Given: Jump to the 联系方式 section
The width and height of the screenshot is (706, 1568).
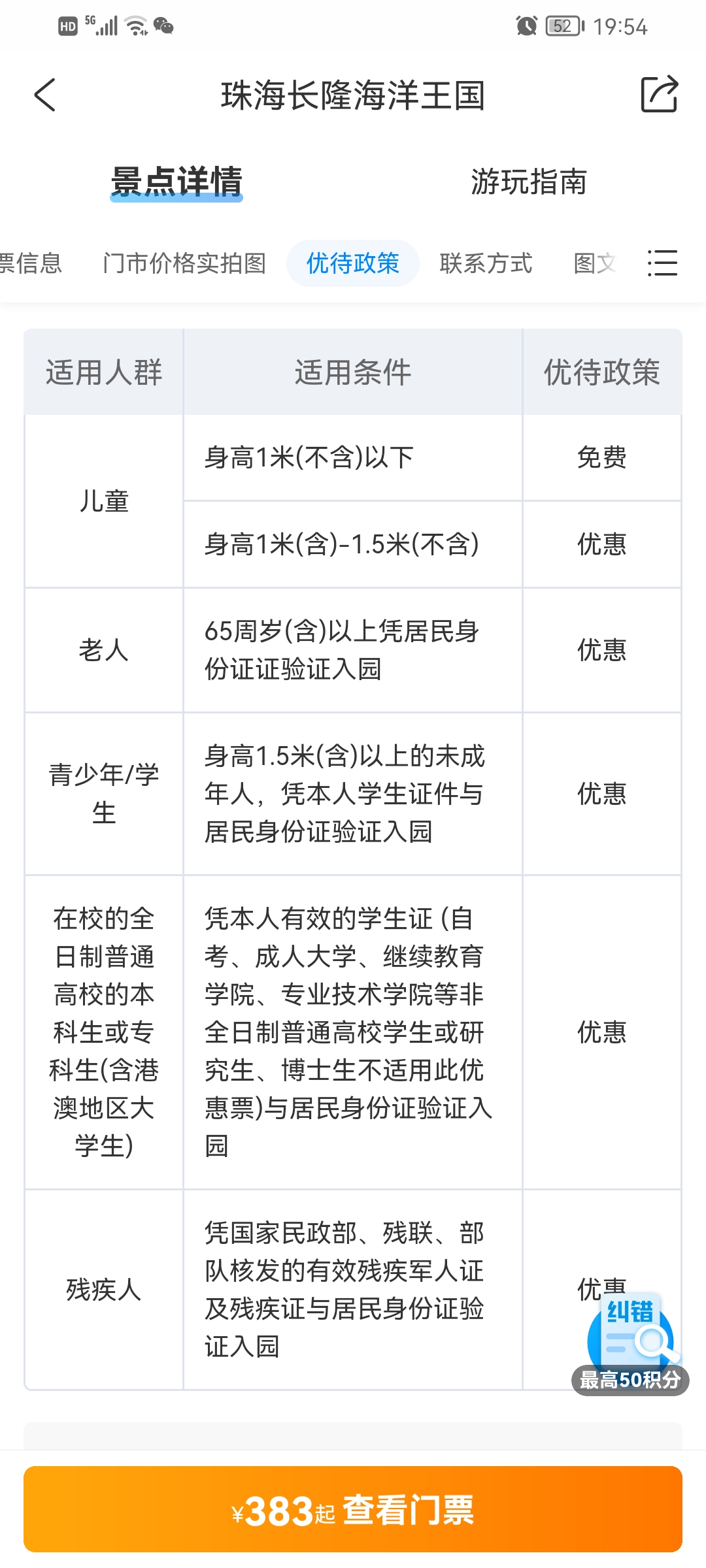Looking at the screenshot, I should click(x=486, y=263).
